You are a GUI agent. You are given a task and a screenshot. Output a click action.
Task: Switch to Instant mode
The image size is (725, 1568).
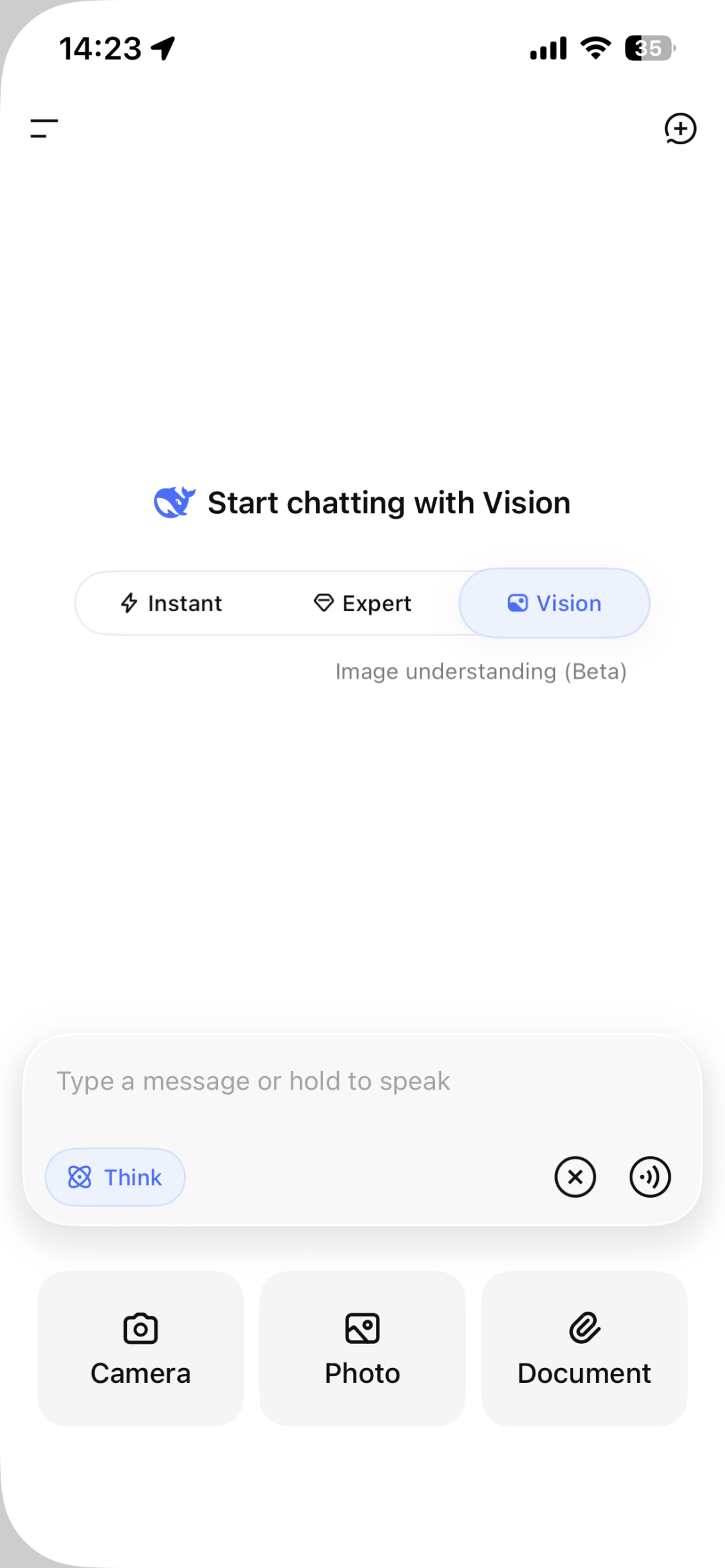[x=171, y=603]
